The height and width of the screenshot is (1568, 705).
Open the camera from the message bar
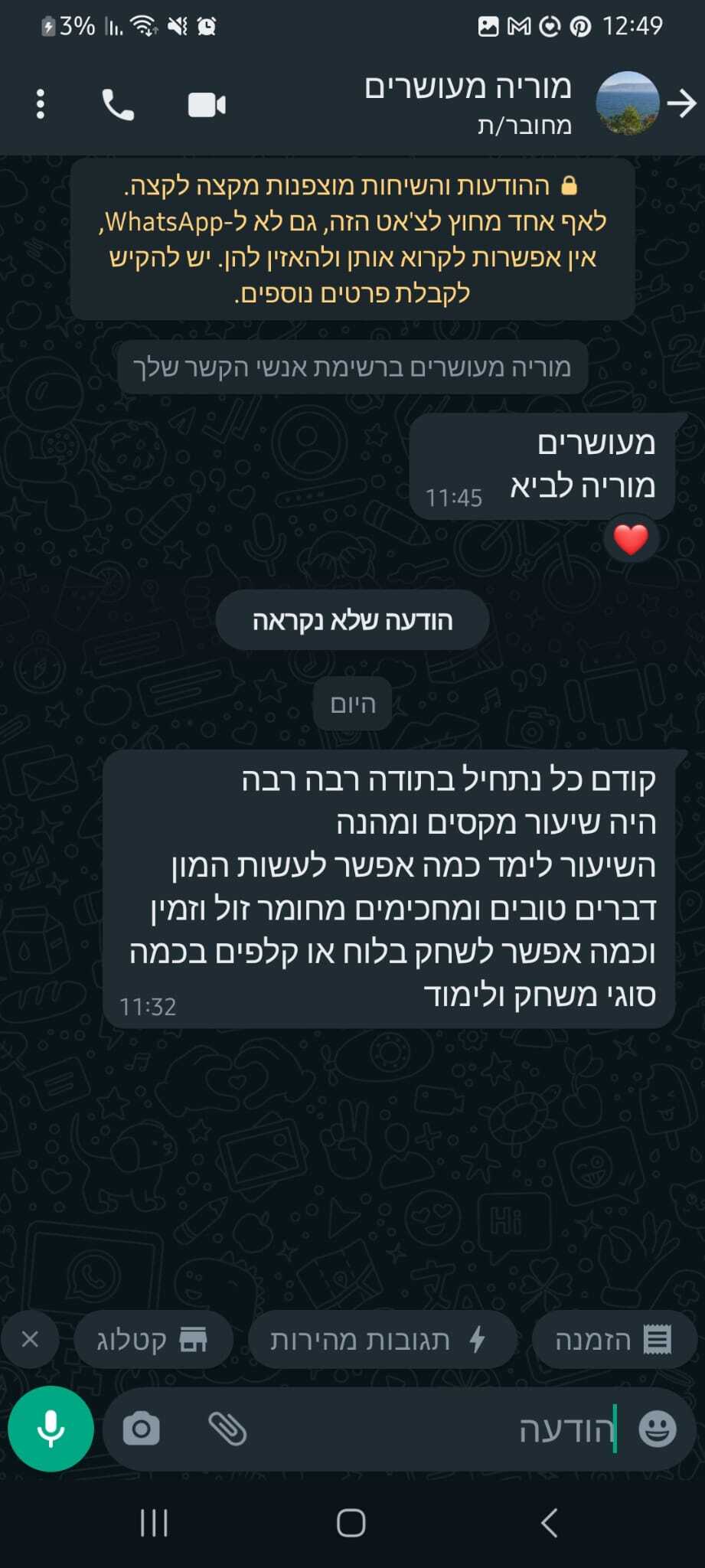coord(142,1429)
